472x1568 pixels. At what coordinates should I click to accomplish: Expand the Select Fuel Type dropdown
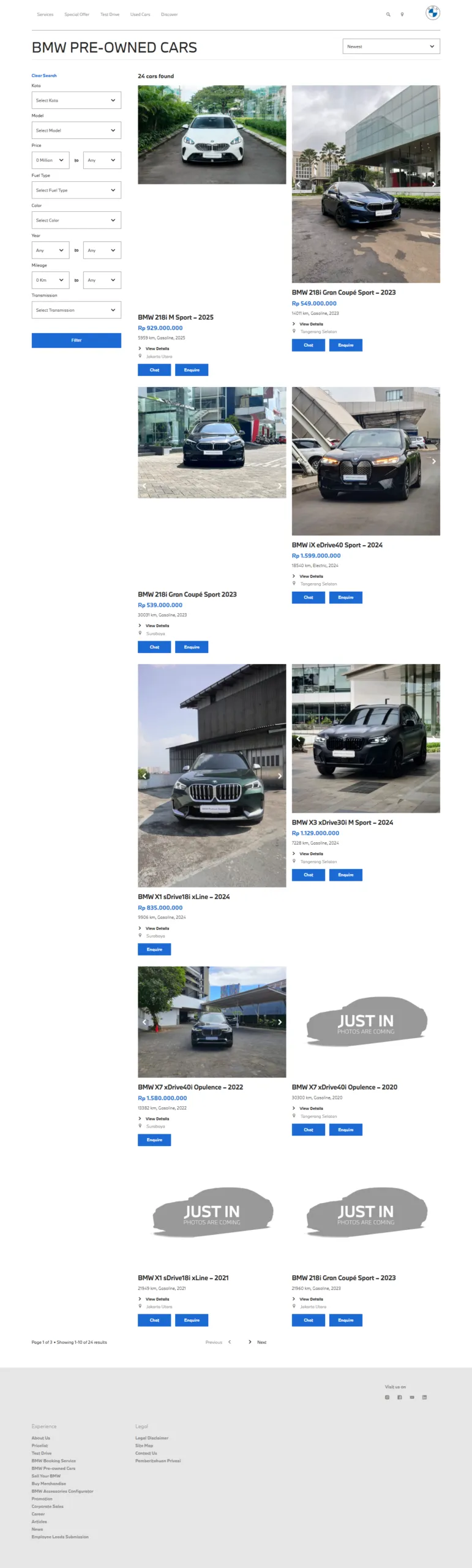tap(76, 190)
